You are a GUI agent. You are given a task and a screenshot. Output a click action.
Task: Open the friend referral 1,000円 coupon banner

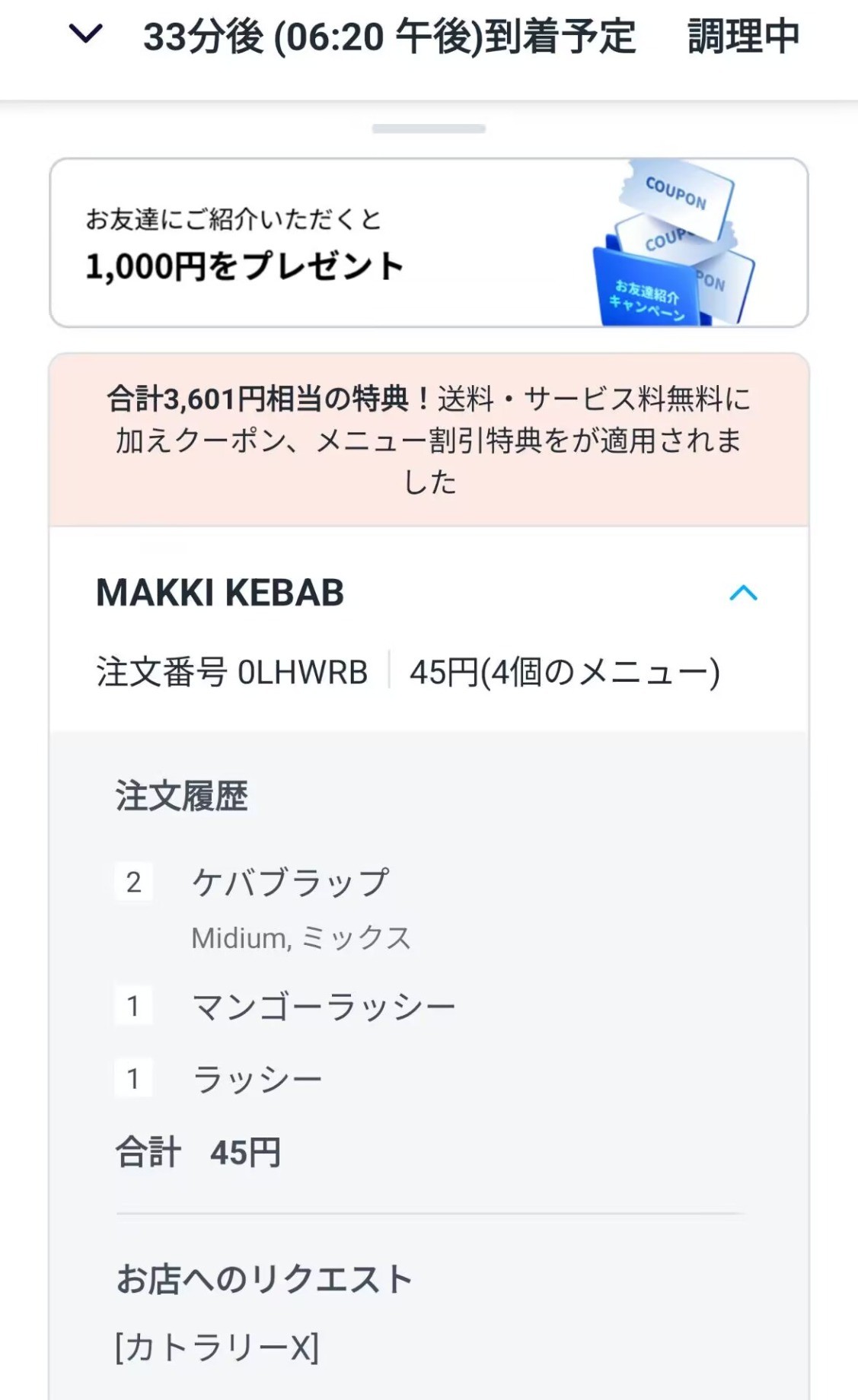pyautogui.click(x=429, y=243)
